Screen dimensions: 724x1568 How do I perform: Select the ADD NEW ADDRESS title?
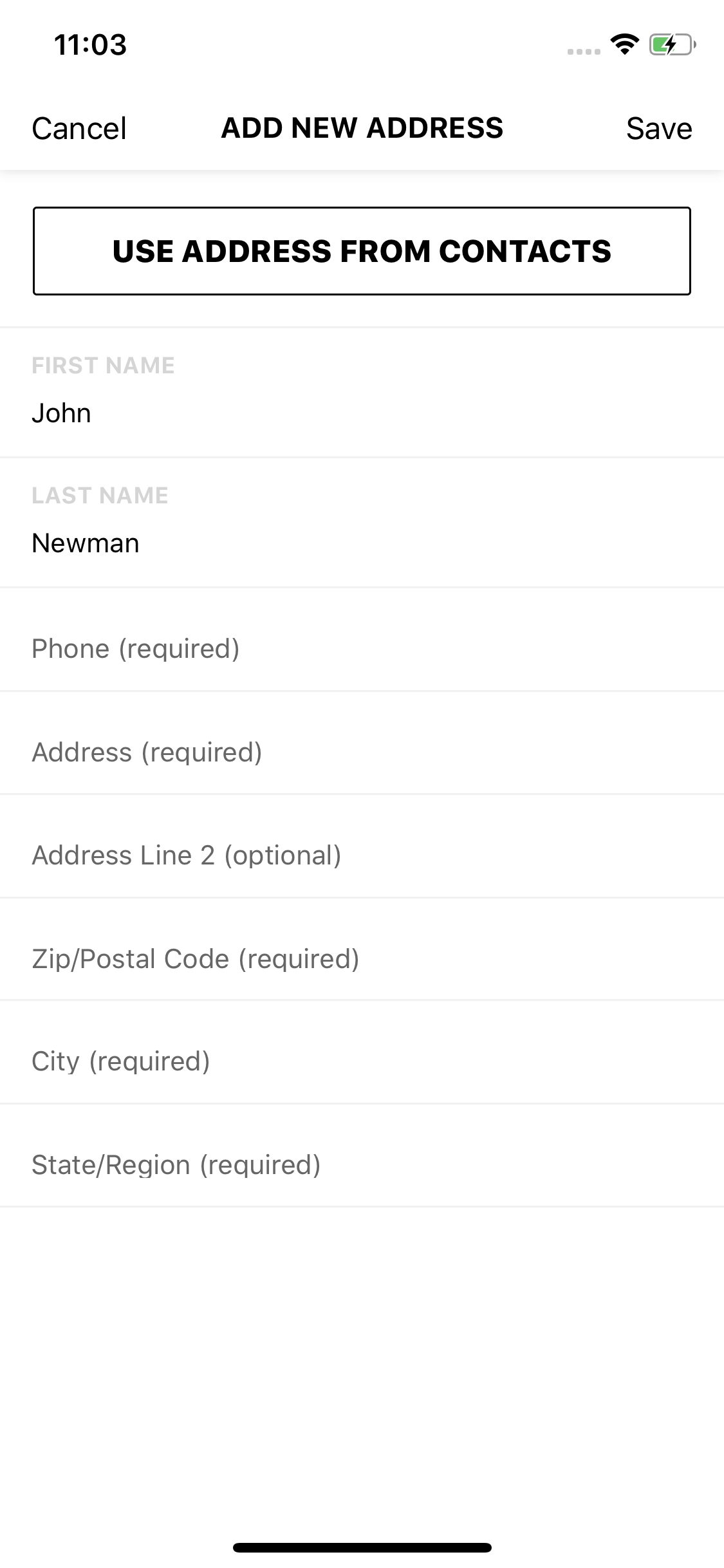(x=362, y=128)
